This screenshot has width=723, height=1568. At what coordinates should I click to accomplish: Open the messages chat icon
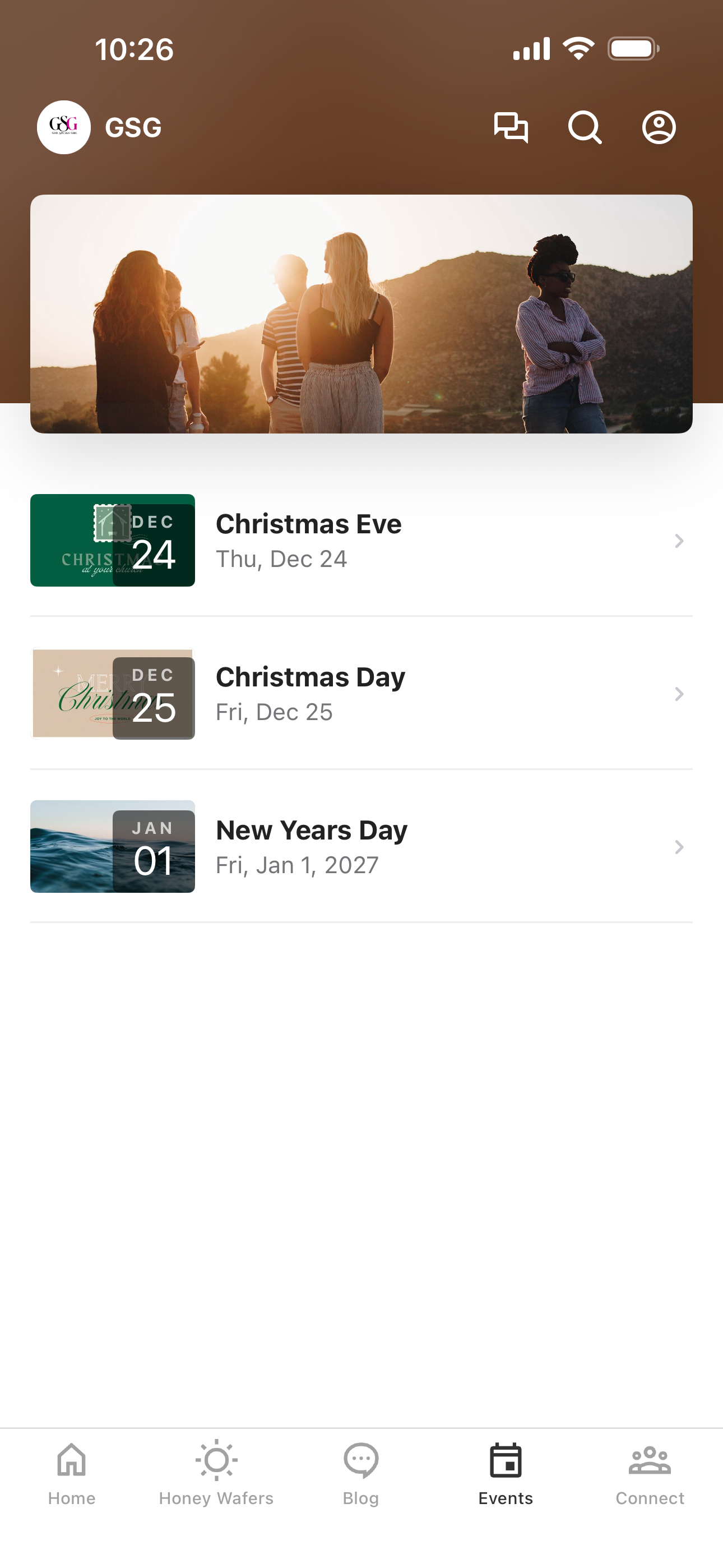(x=511, y=128)
